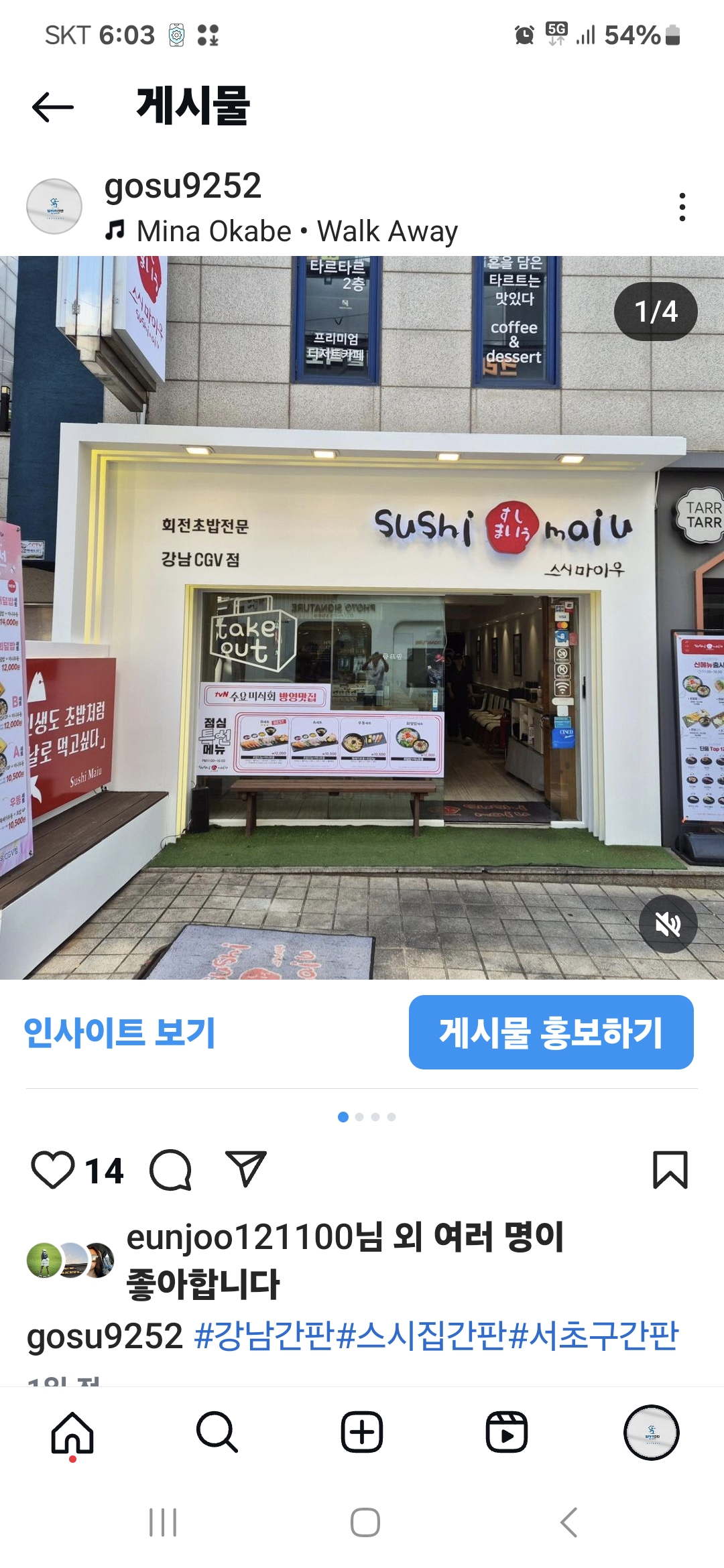Open the comments on this post

[171, 1170]
